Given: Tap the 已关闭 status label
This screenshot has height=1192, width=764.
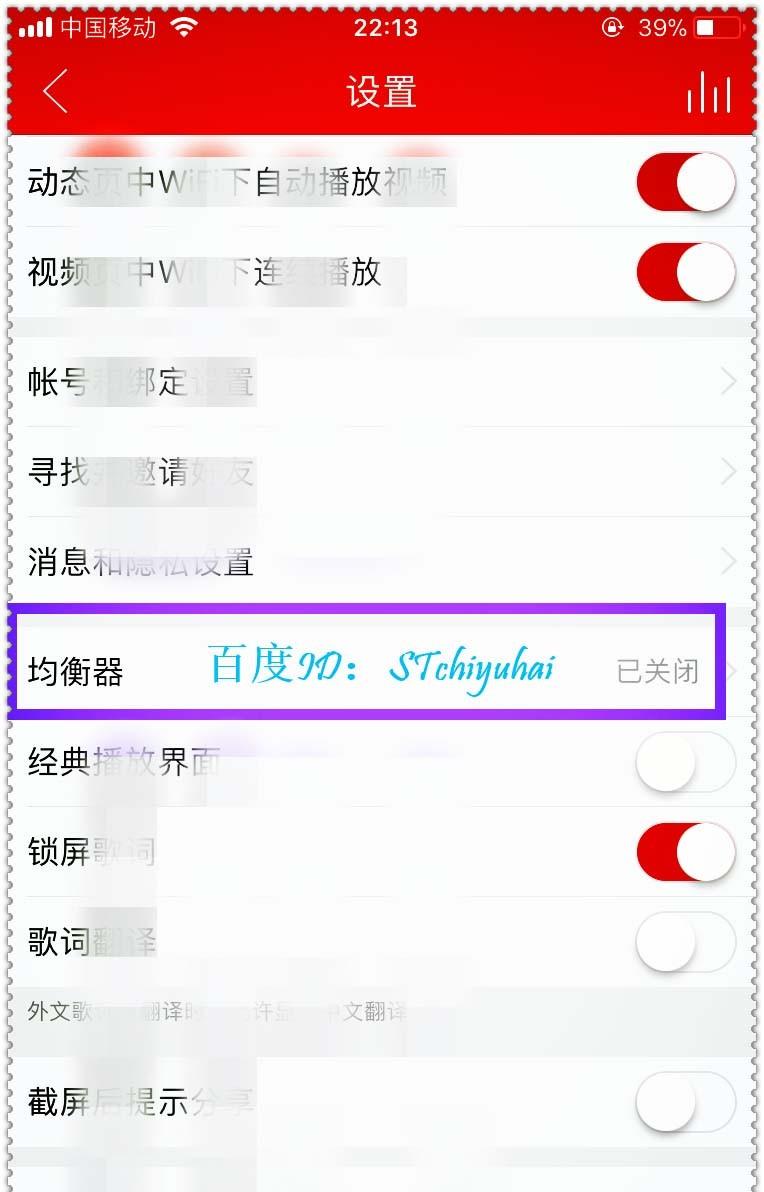Looking at the screenshot, I should coord(657,670).
